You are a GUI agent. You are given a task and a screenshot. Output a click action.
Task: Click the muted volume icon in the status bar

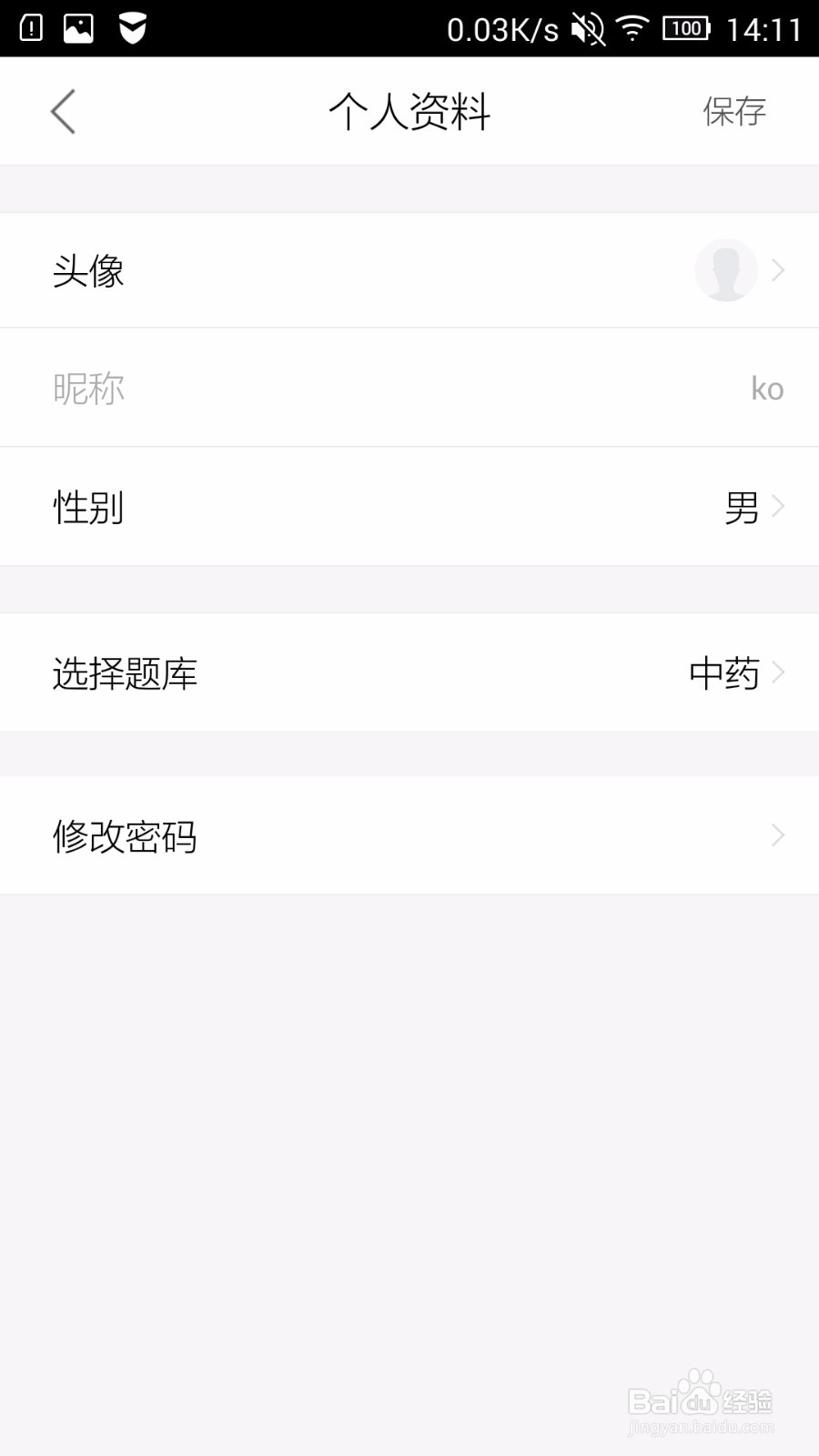coord(585,27)
